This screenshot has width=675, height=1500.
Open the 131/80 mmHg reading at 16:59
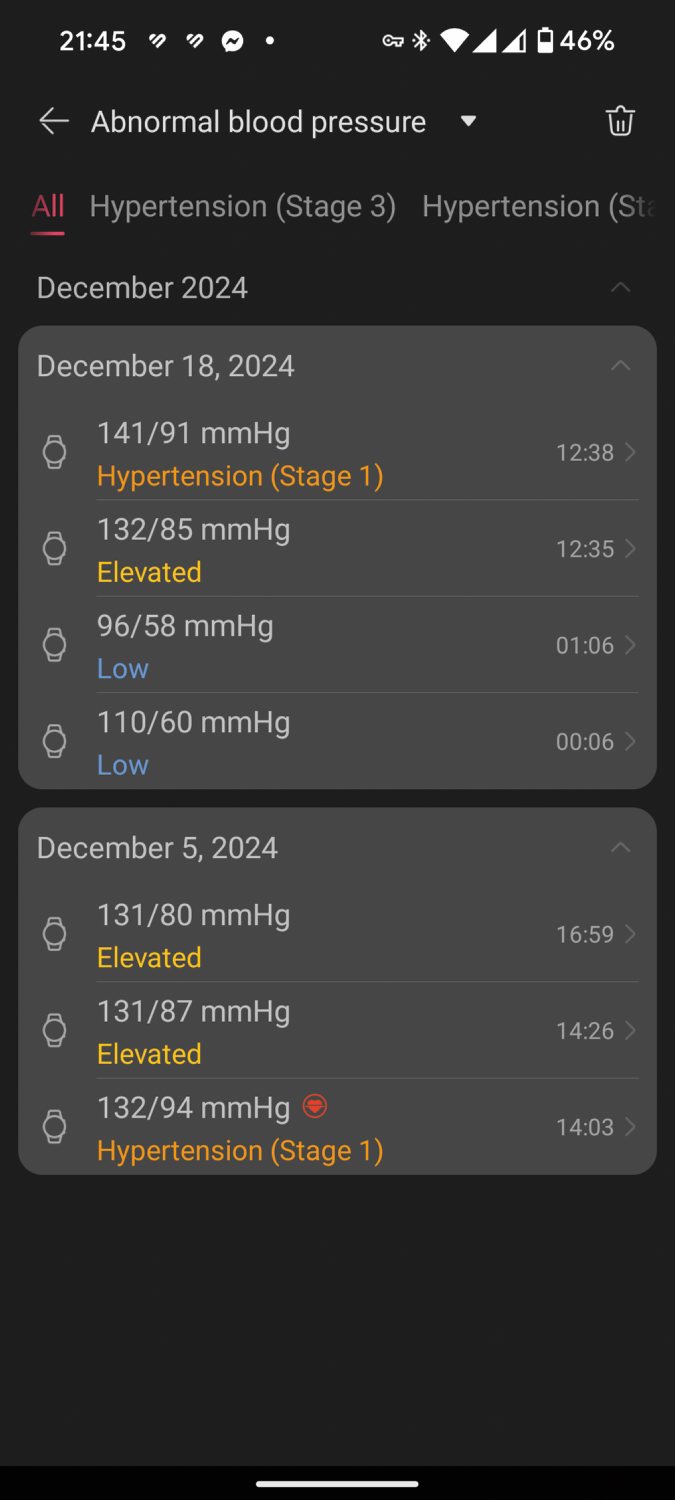(338, 935)
